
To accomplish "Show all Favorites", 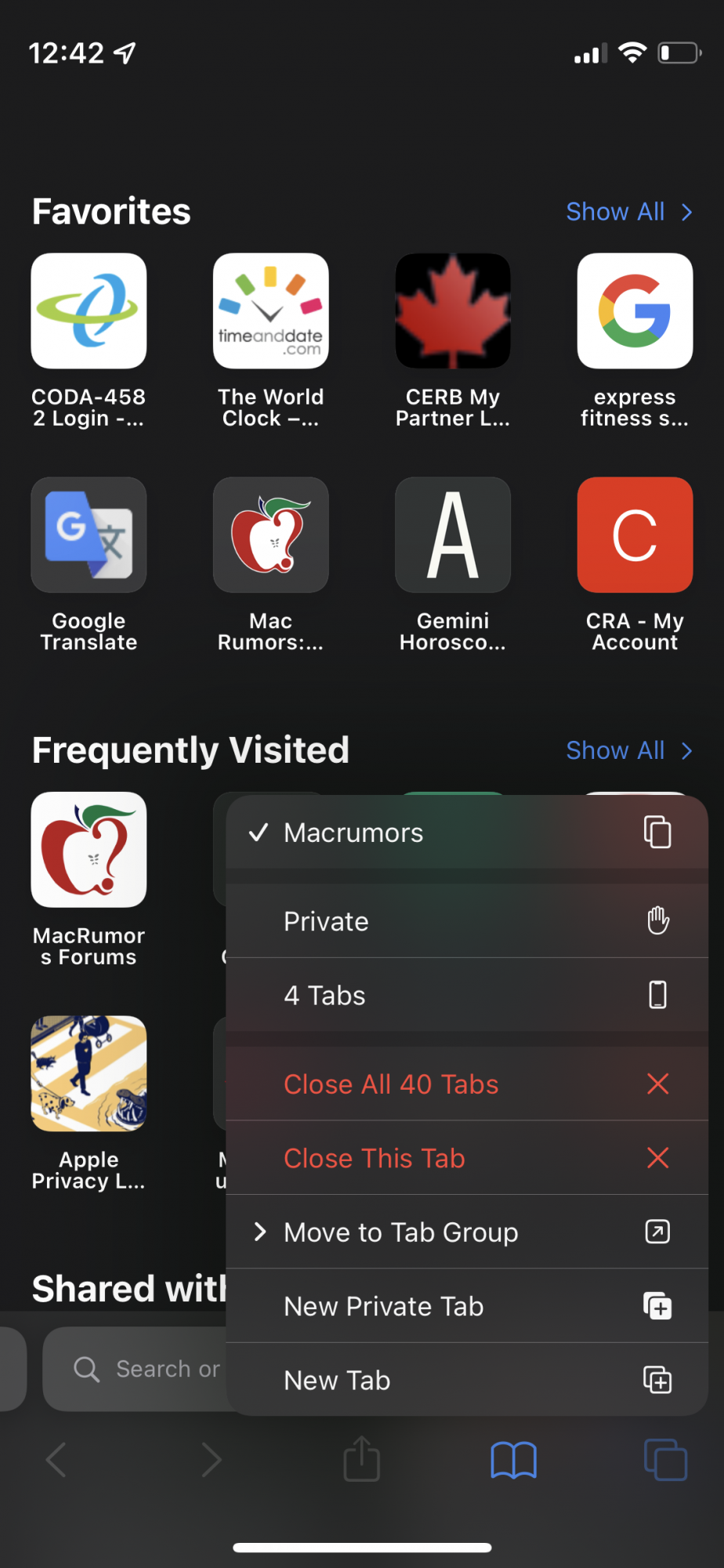I will [628, 212].
